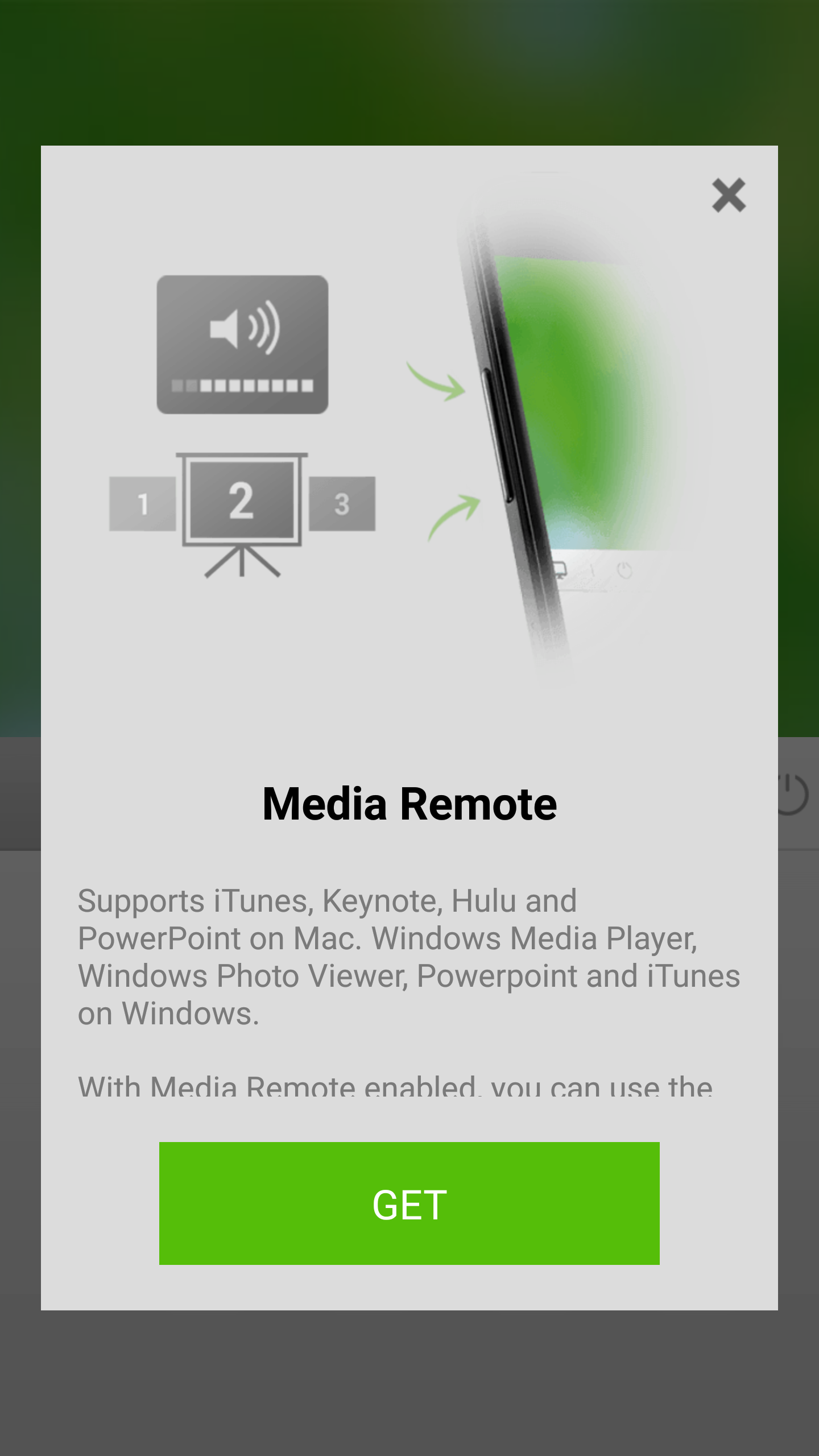Close the Media Remote dialog

pyautogui.click(x=729, y=195)
